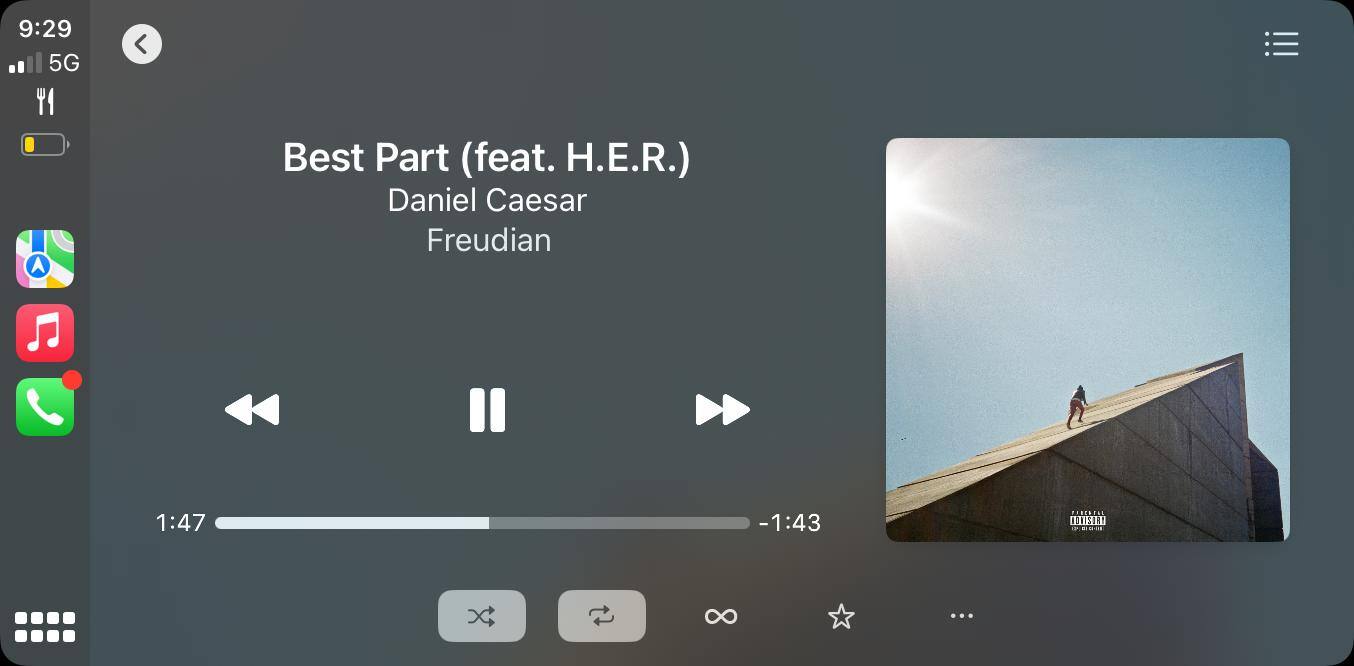
Task: Open the playback queue list
Action: point(1281,44)
